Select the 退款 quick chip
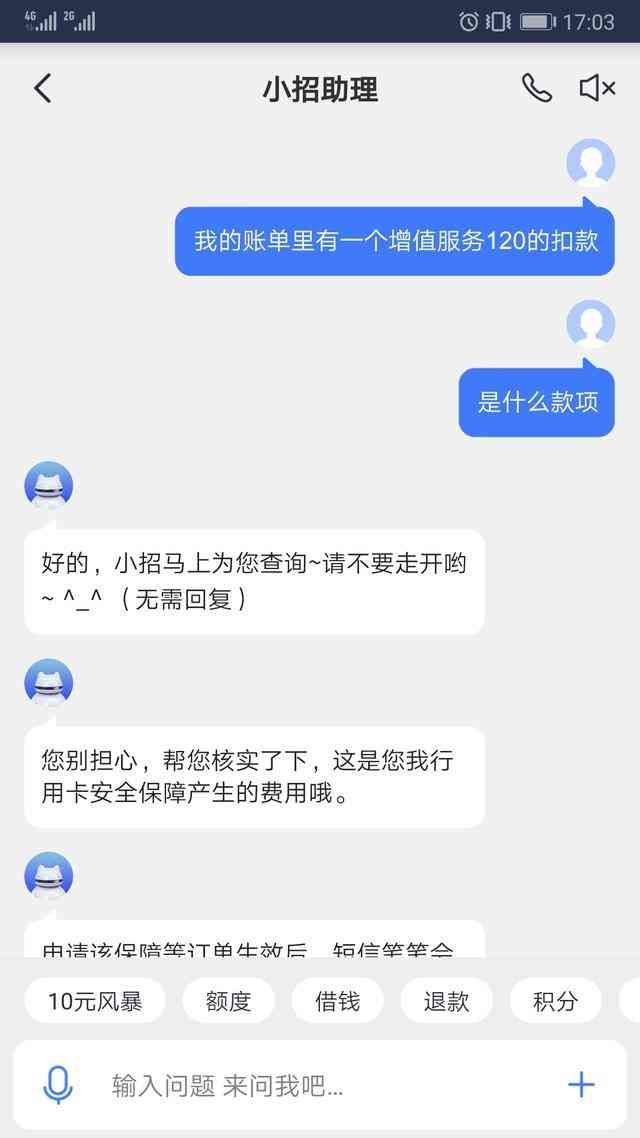The width and height of the screenshot is (640, 1138). point(446,1001)
